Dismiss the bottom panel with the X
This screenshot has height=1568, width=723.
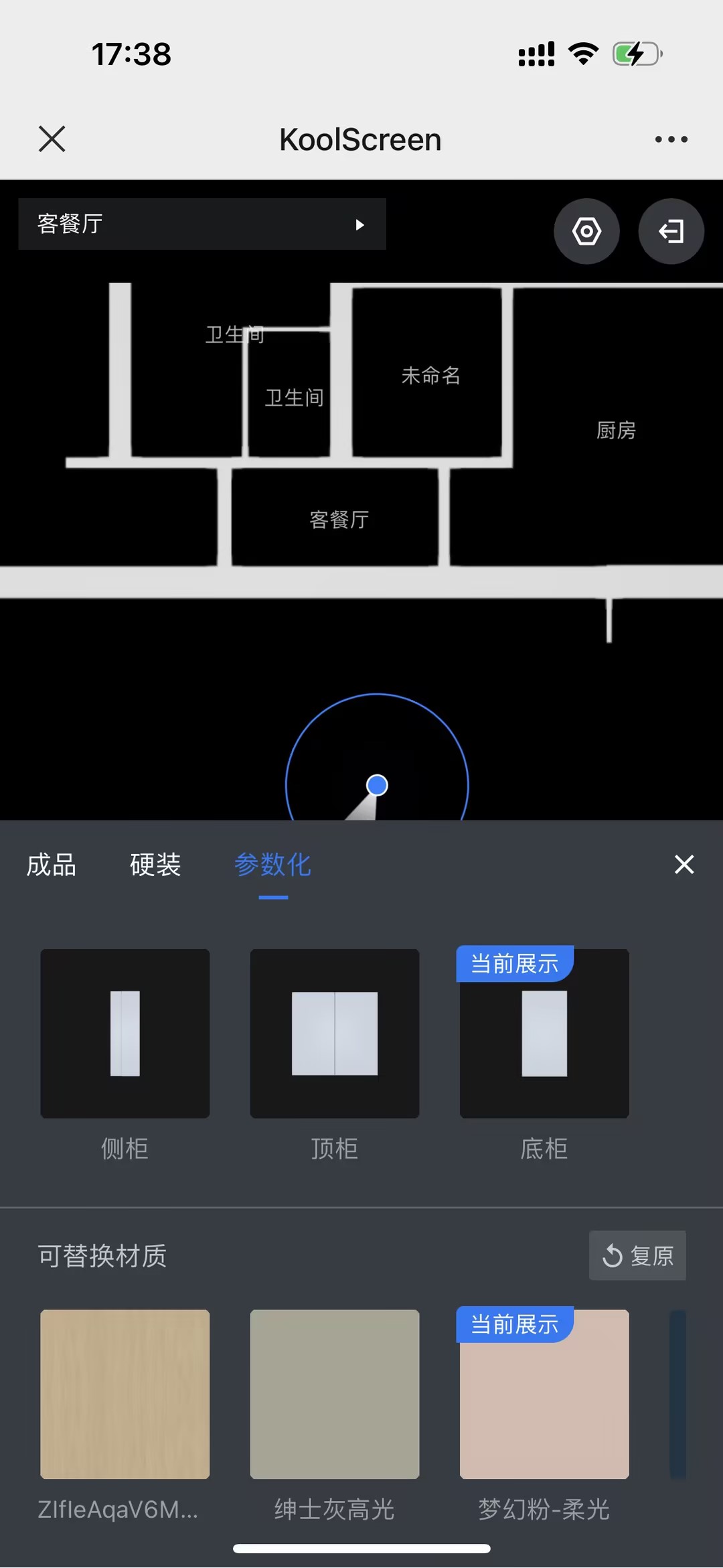(684, 865)
